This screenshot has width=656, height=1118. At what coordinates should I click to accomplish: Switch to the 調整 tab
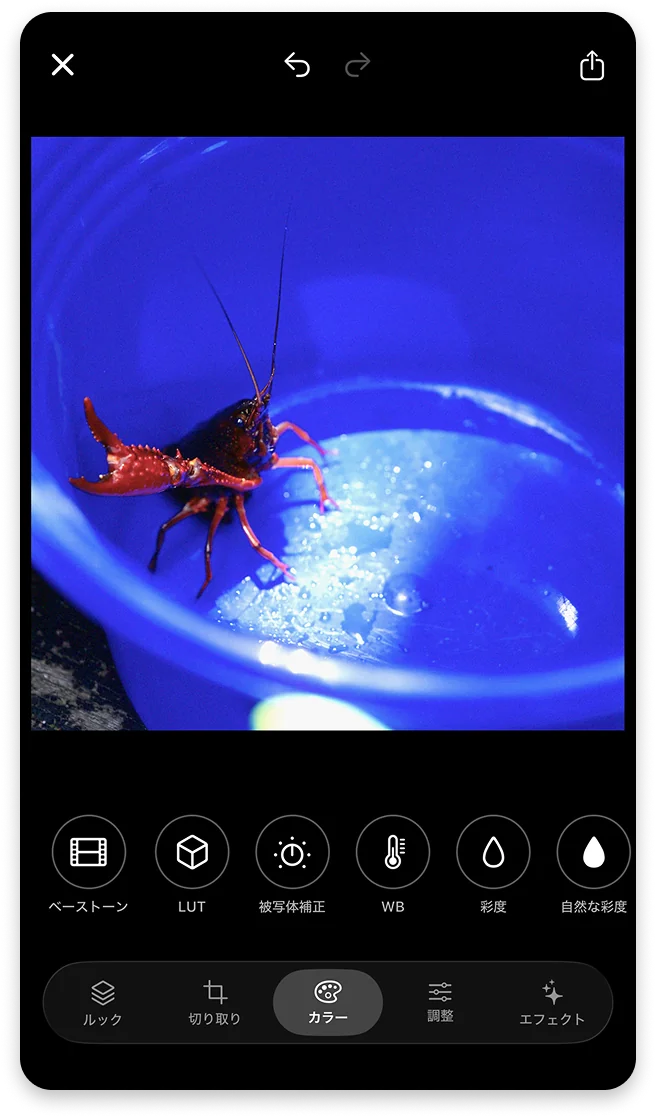tap(440, 1002)
